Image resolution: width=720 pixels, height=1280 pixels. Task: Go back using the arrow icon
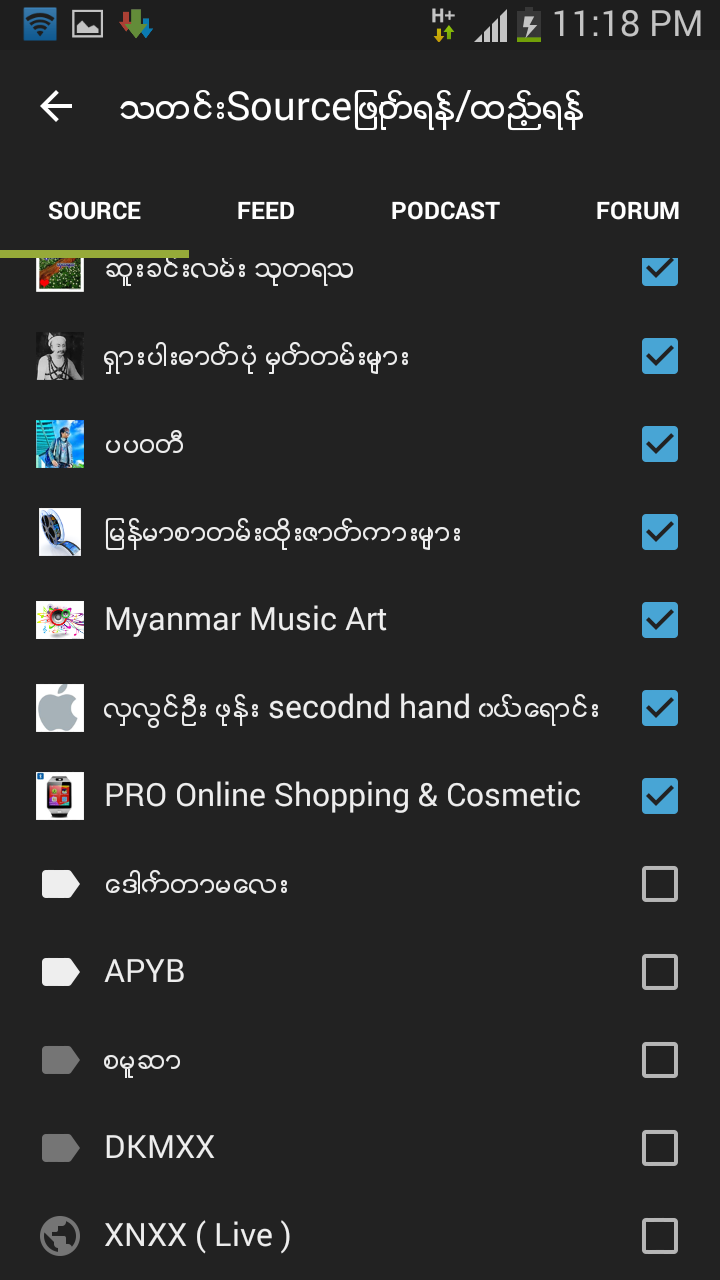[57, 107]
